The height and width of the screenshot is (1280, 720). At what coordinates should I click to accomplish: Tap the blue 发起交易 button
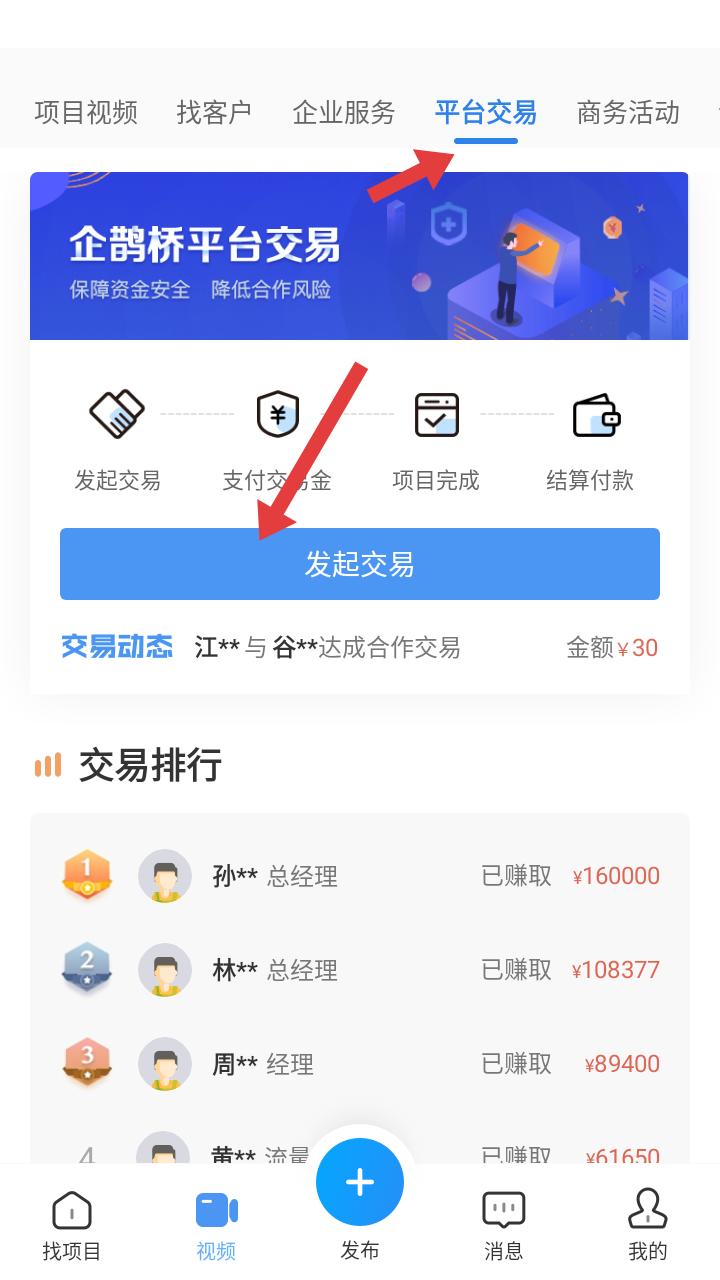click(x=360, y=564)
